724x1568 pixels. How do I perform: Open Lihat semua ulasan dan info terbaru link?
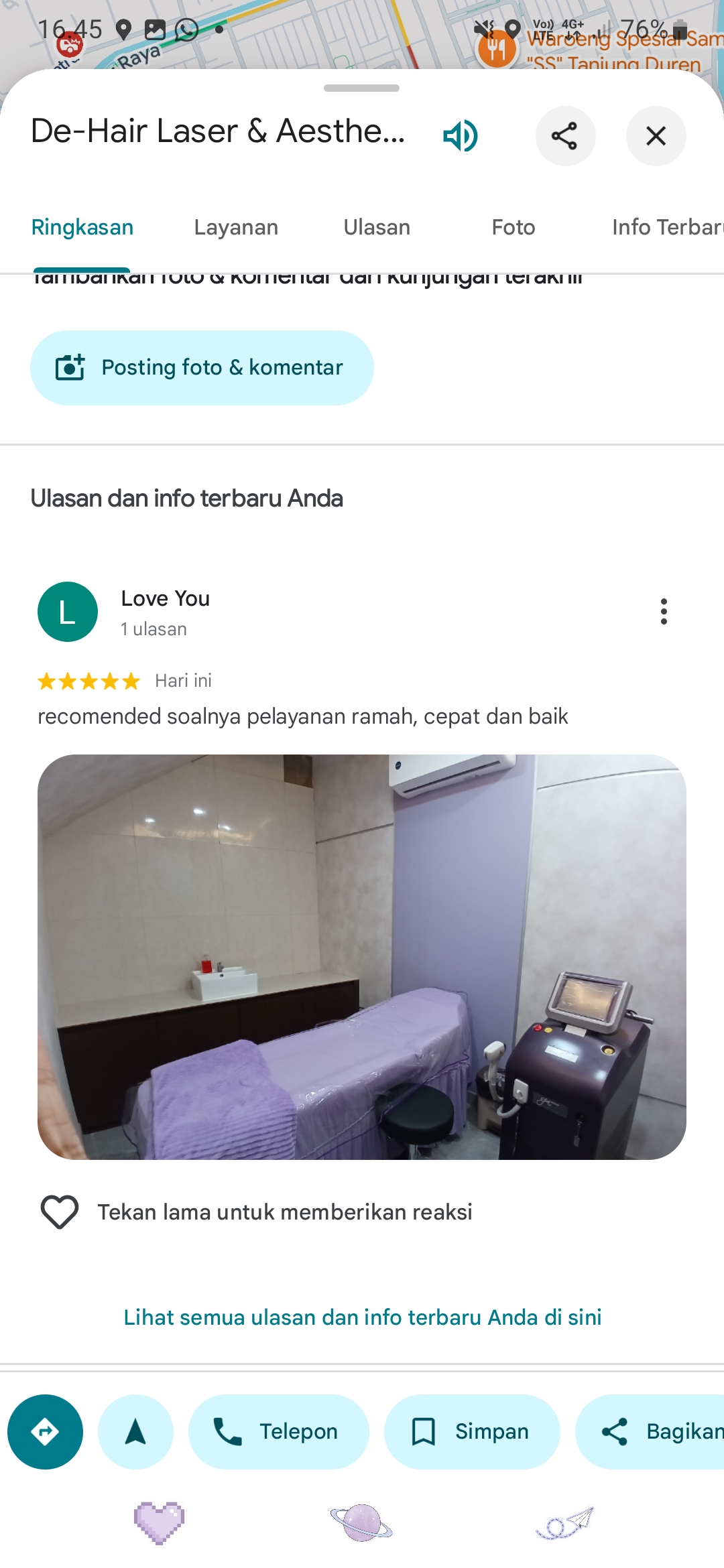click(x=362, y=1317)
